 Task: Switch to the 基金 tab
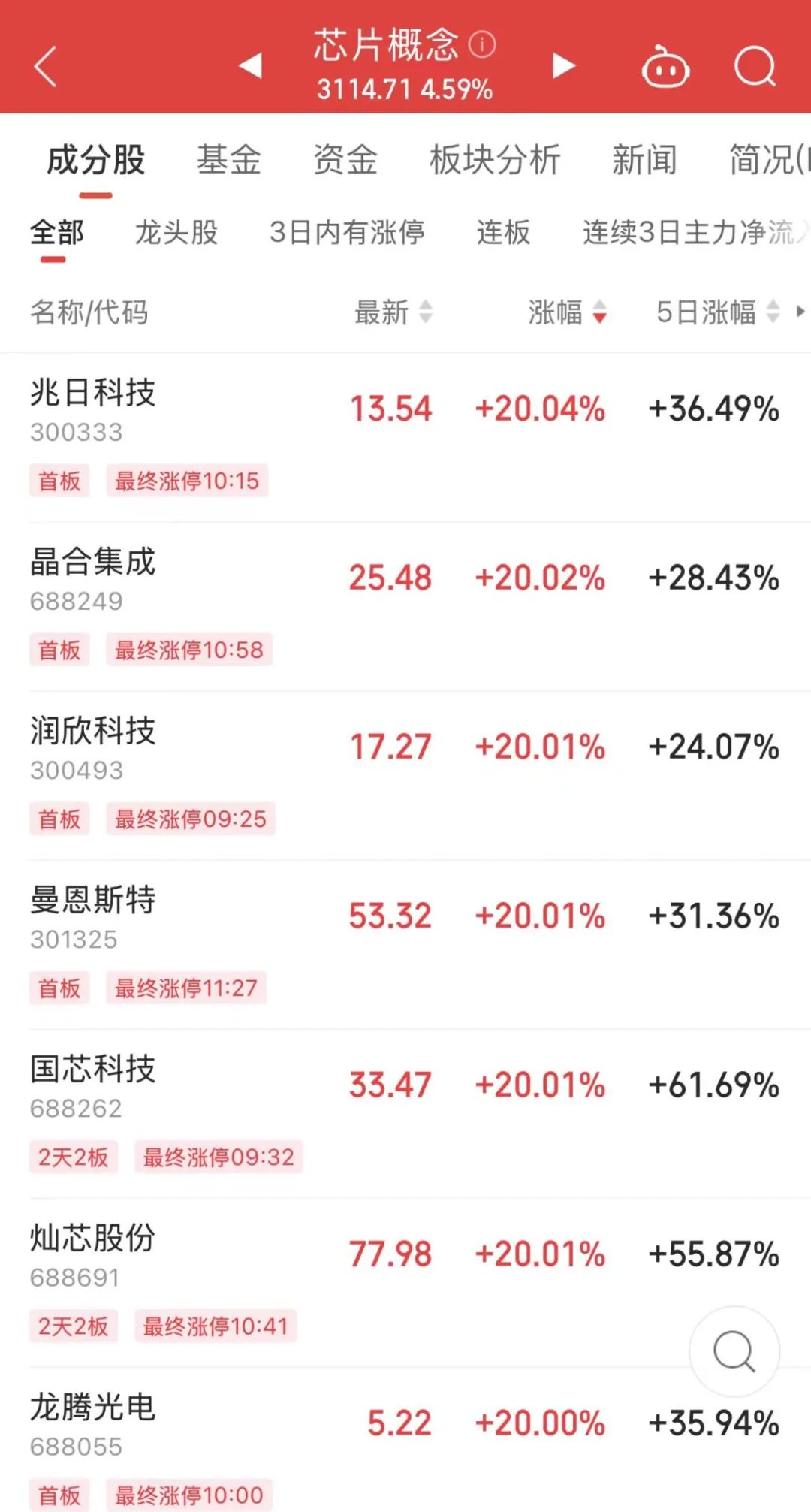[228, 160]
